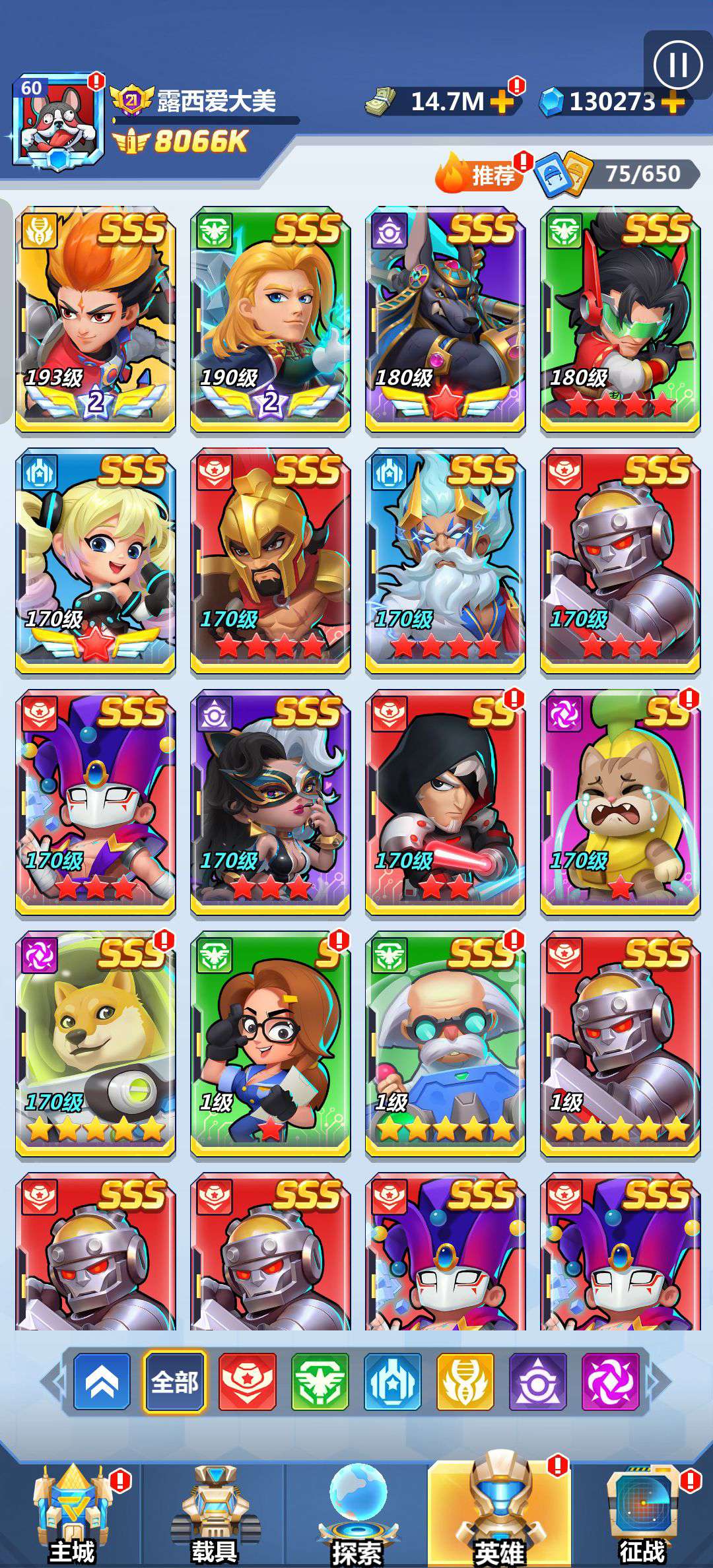Open the player avatar profile

tap(58, 121)
